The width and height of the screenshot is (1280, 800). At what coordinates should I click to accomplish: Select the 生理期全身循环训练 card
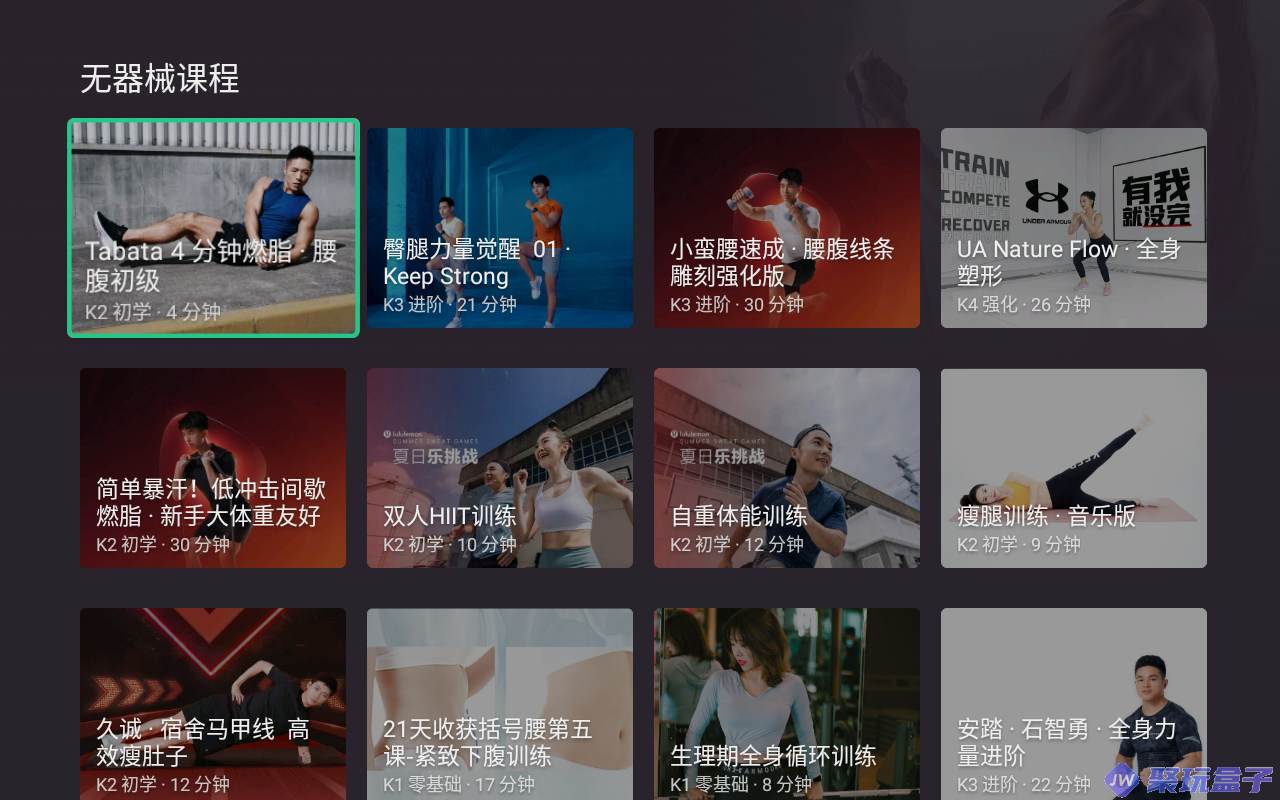787,704
